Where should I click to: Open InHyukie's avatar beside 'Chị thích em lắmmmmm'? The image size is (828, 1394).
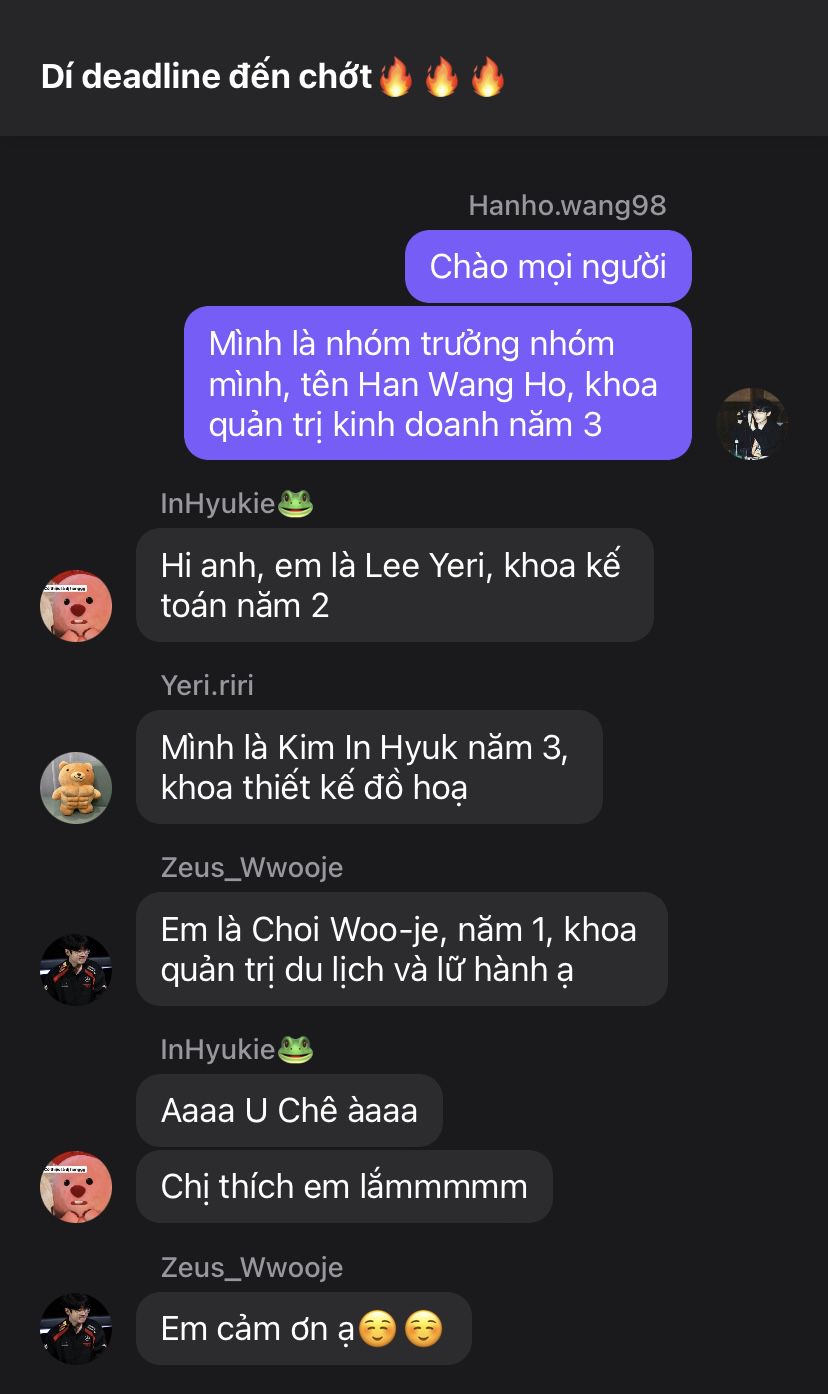(x=76, y=1186)
